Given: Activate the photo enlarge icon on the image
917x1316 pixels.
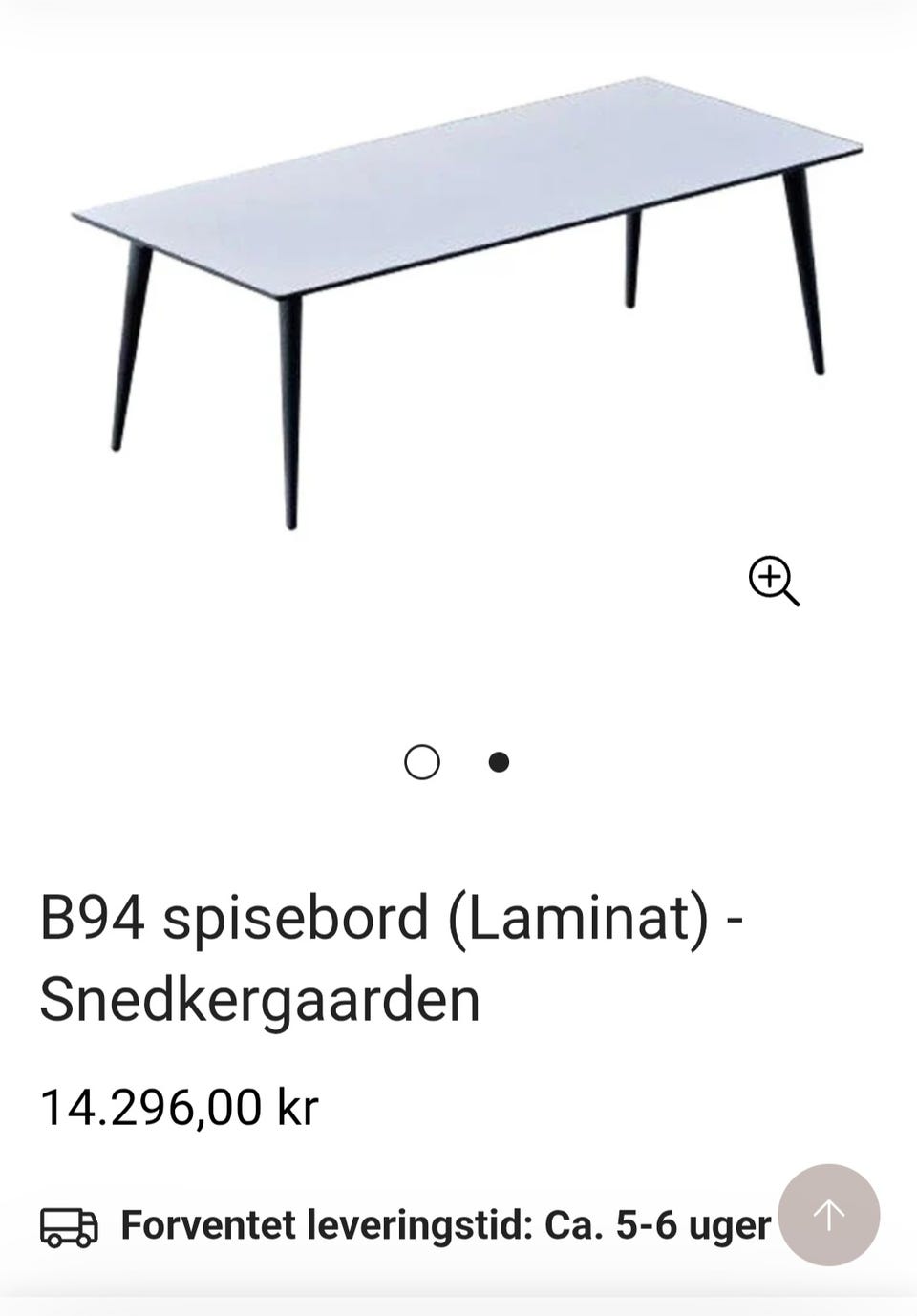Looking at the screenshot, I should pyautogui.click(x=776, y=584).
